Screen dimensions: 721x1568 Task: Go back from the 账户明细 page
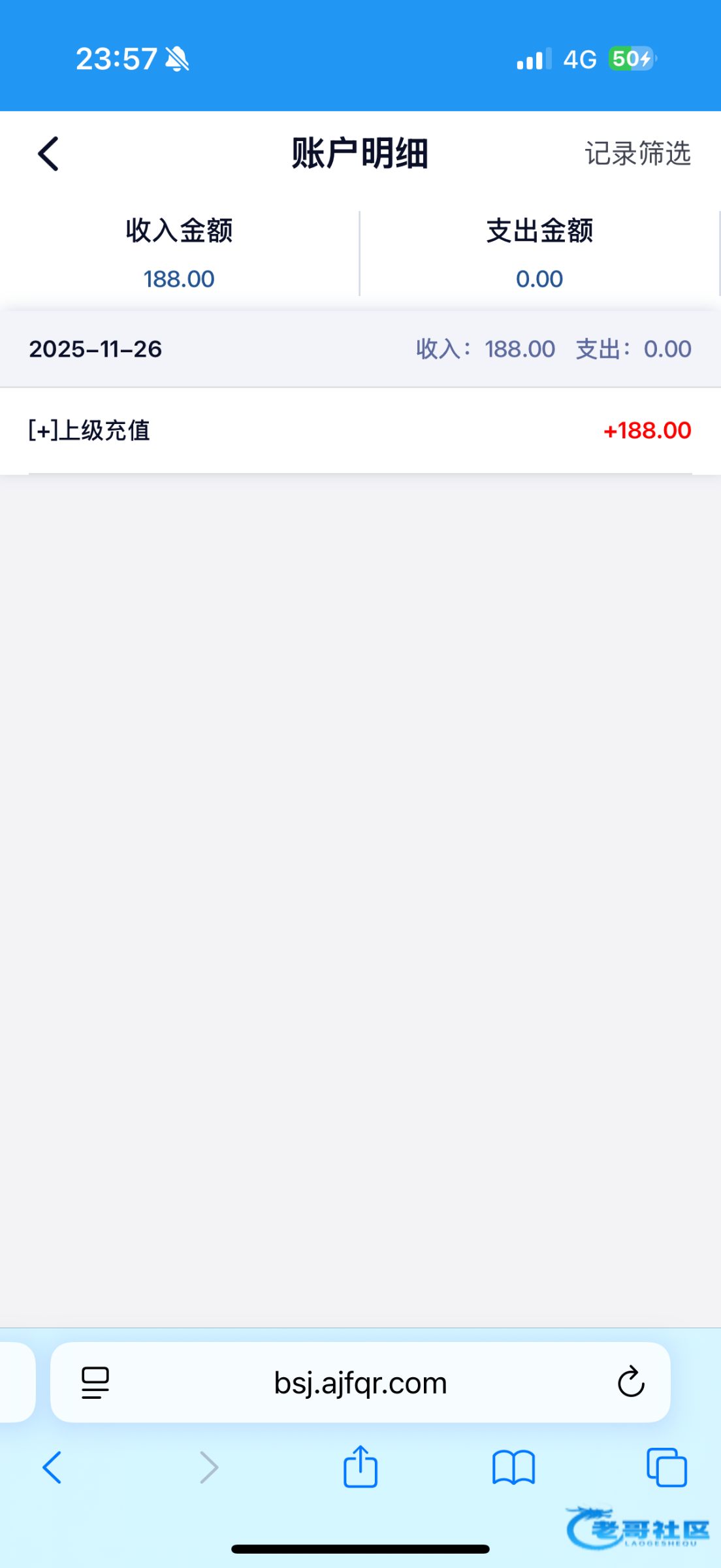(48, 154)
